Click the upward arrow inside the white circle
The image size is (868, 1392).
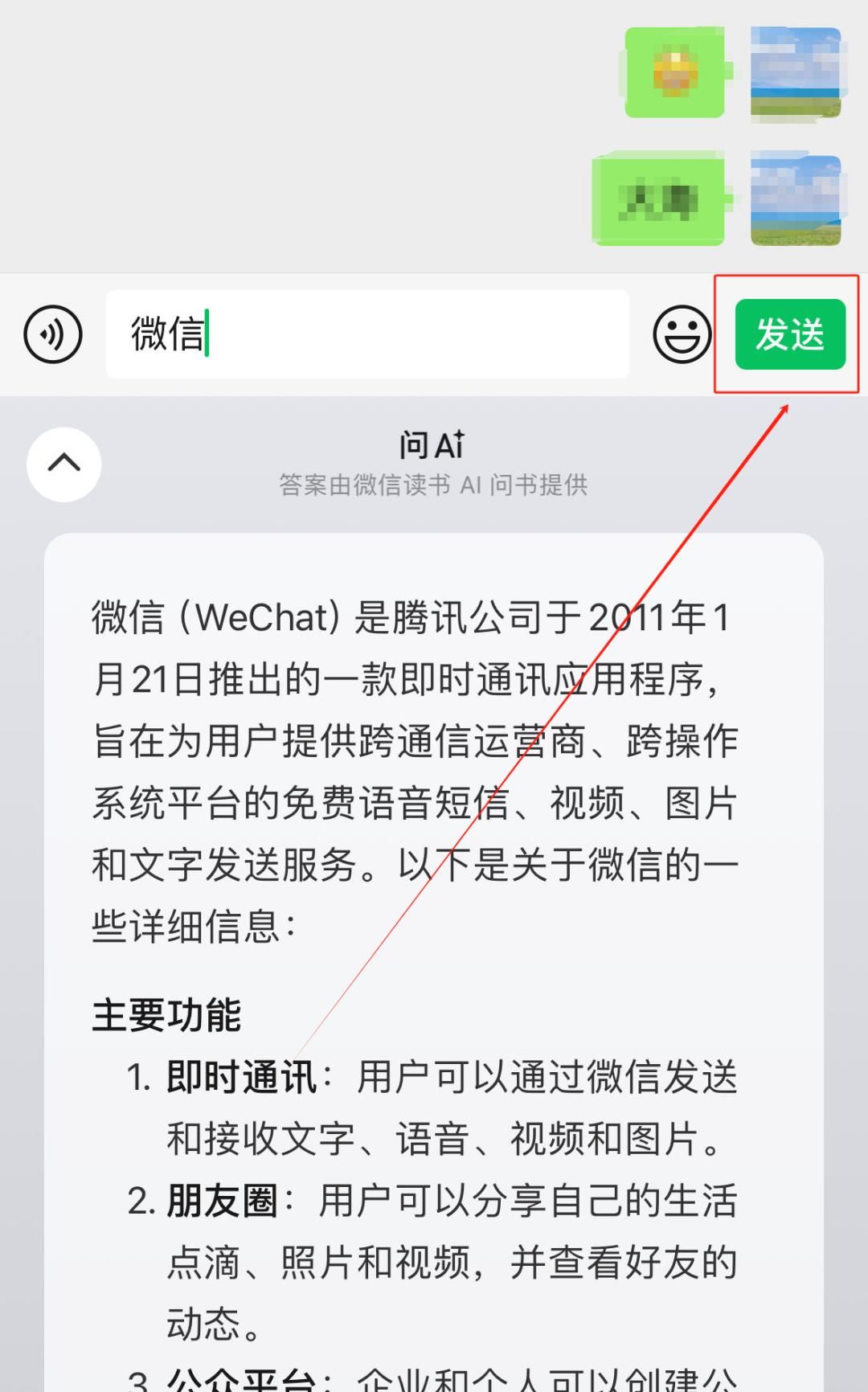pos(63,464)
